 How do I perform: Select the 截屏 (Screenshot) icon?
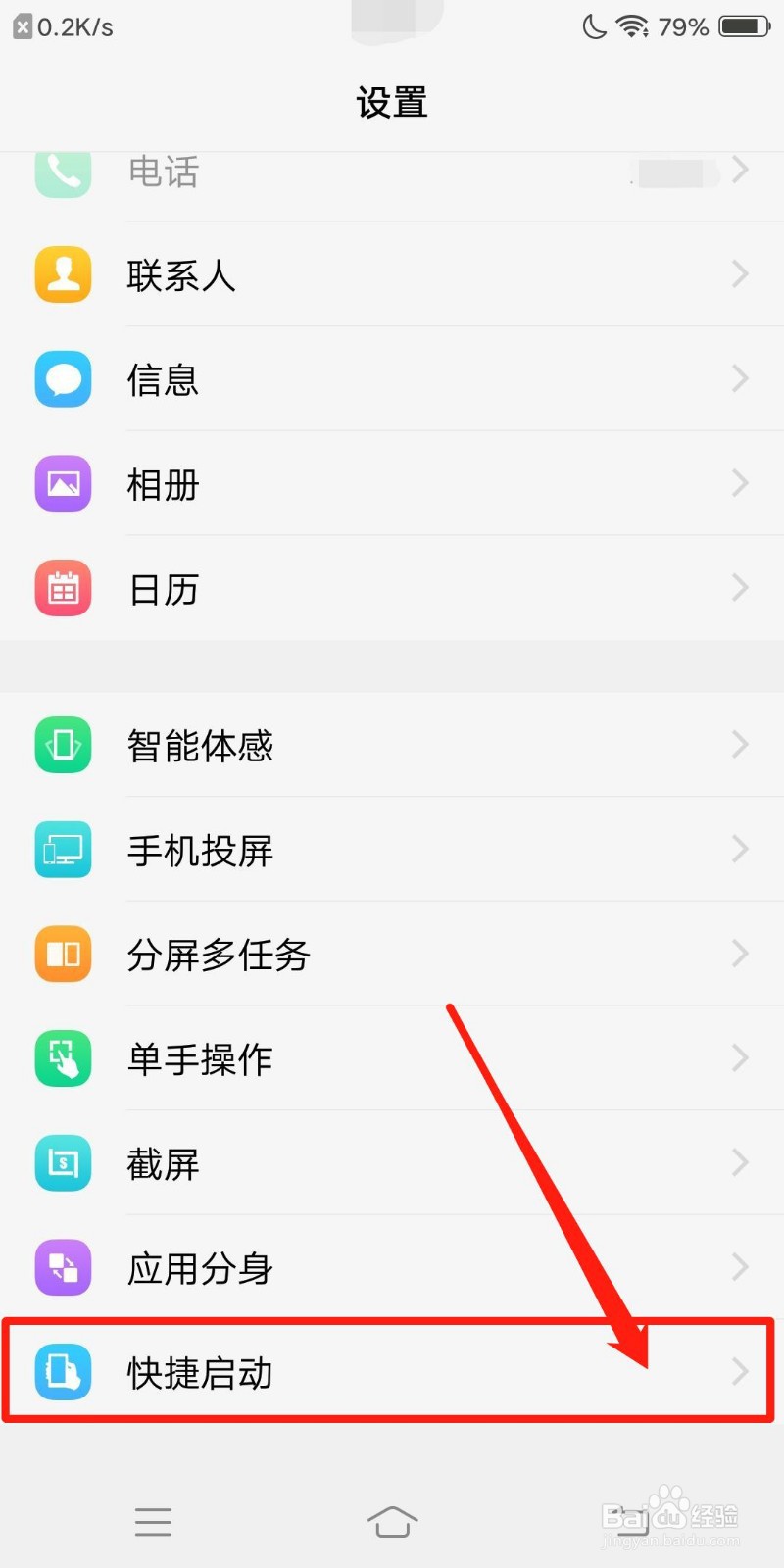[x=63, y=1163]
